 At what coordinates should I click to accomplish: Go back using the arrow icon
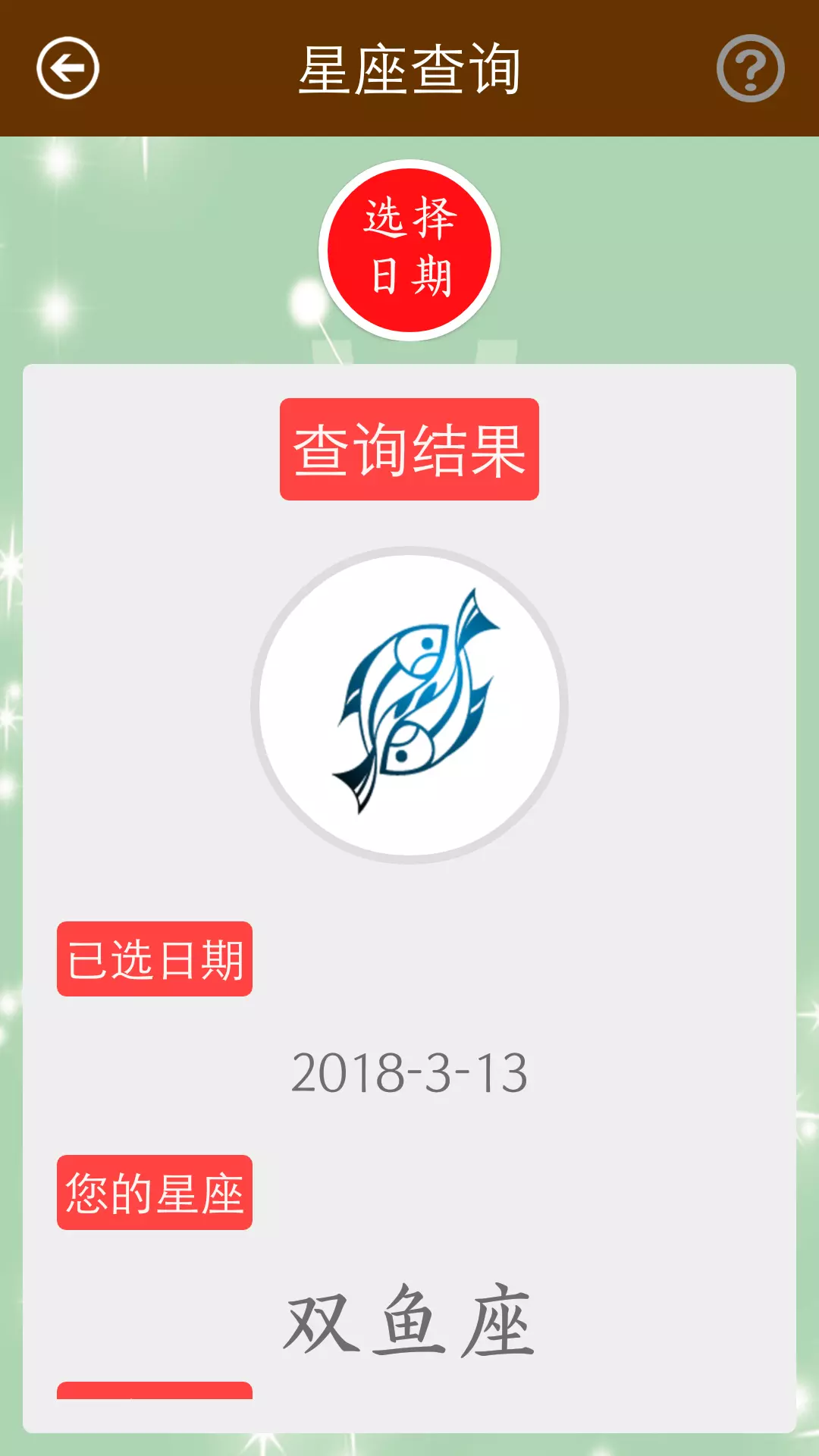(68, 68)
